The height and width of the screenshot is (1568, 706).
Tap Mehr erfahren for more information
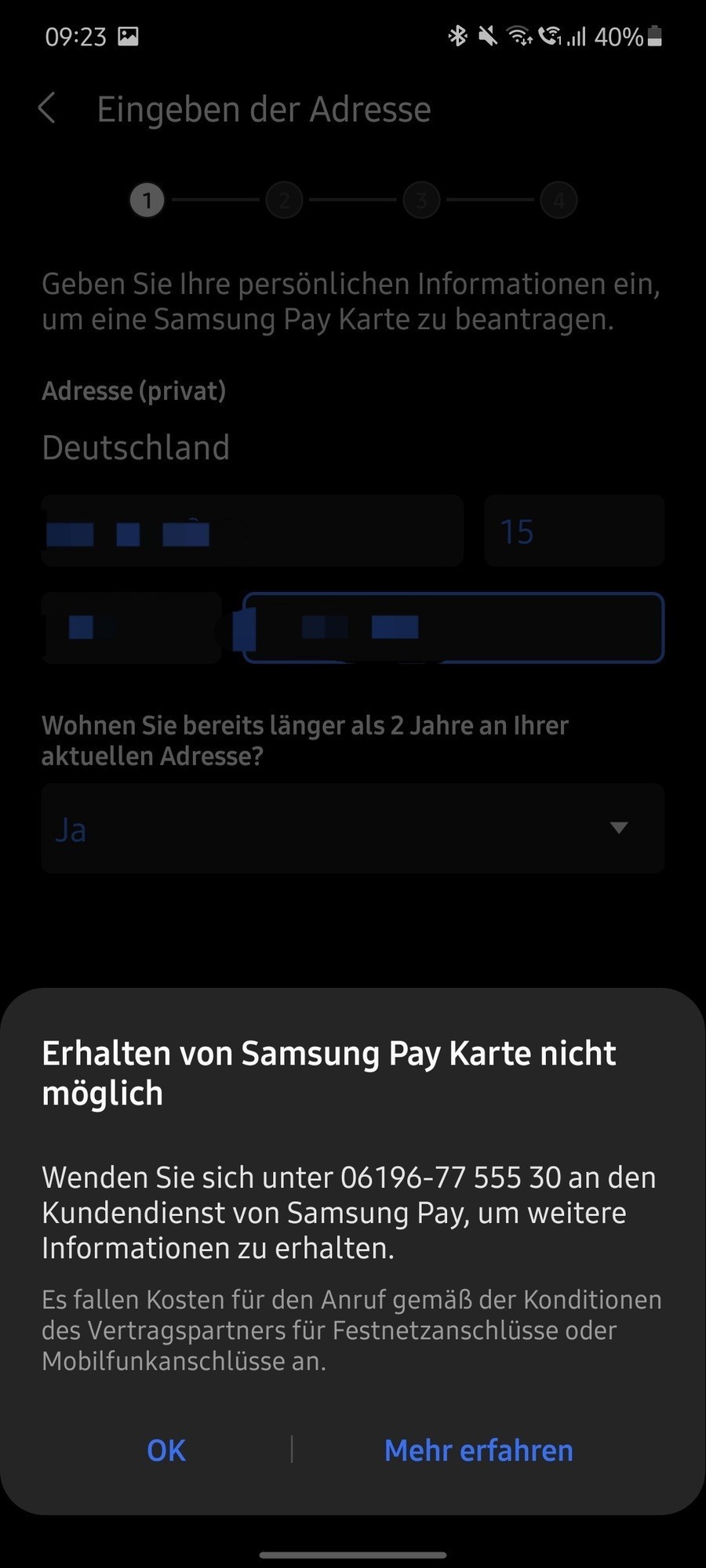(479, 1450)
